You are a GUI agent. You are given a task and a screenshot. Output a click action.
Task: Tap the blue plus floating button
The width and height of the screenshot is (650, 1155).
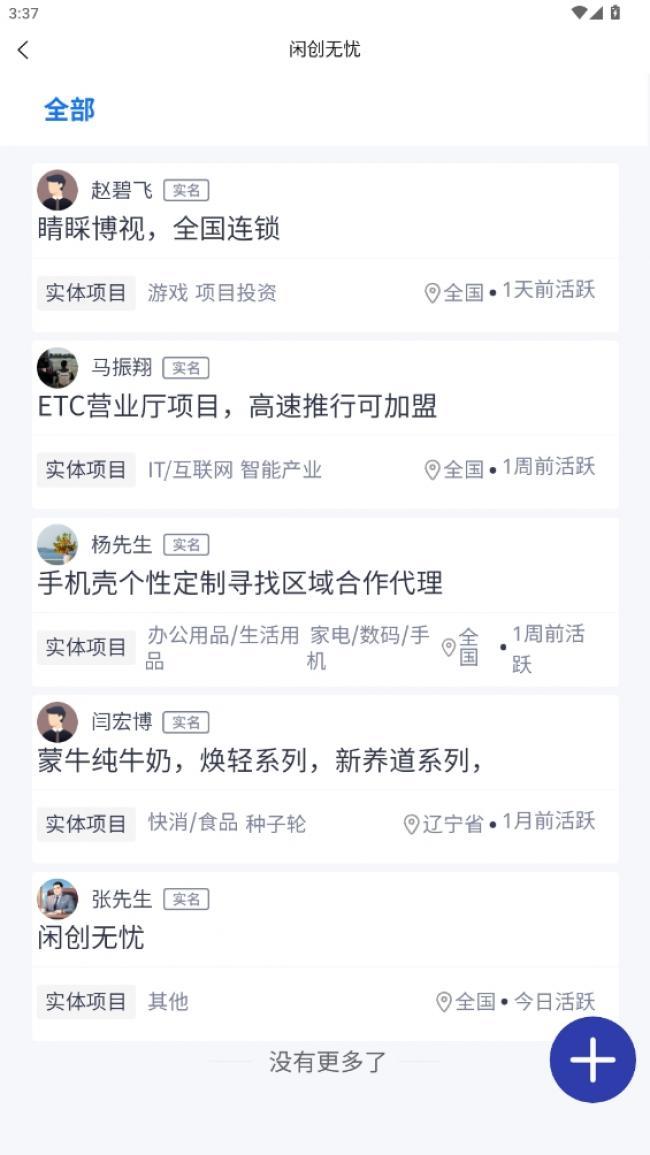click(592, 1060)
